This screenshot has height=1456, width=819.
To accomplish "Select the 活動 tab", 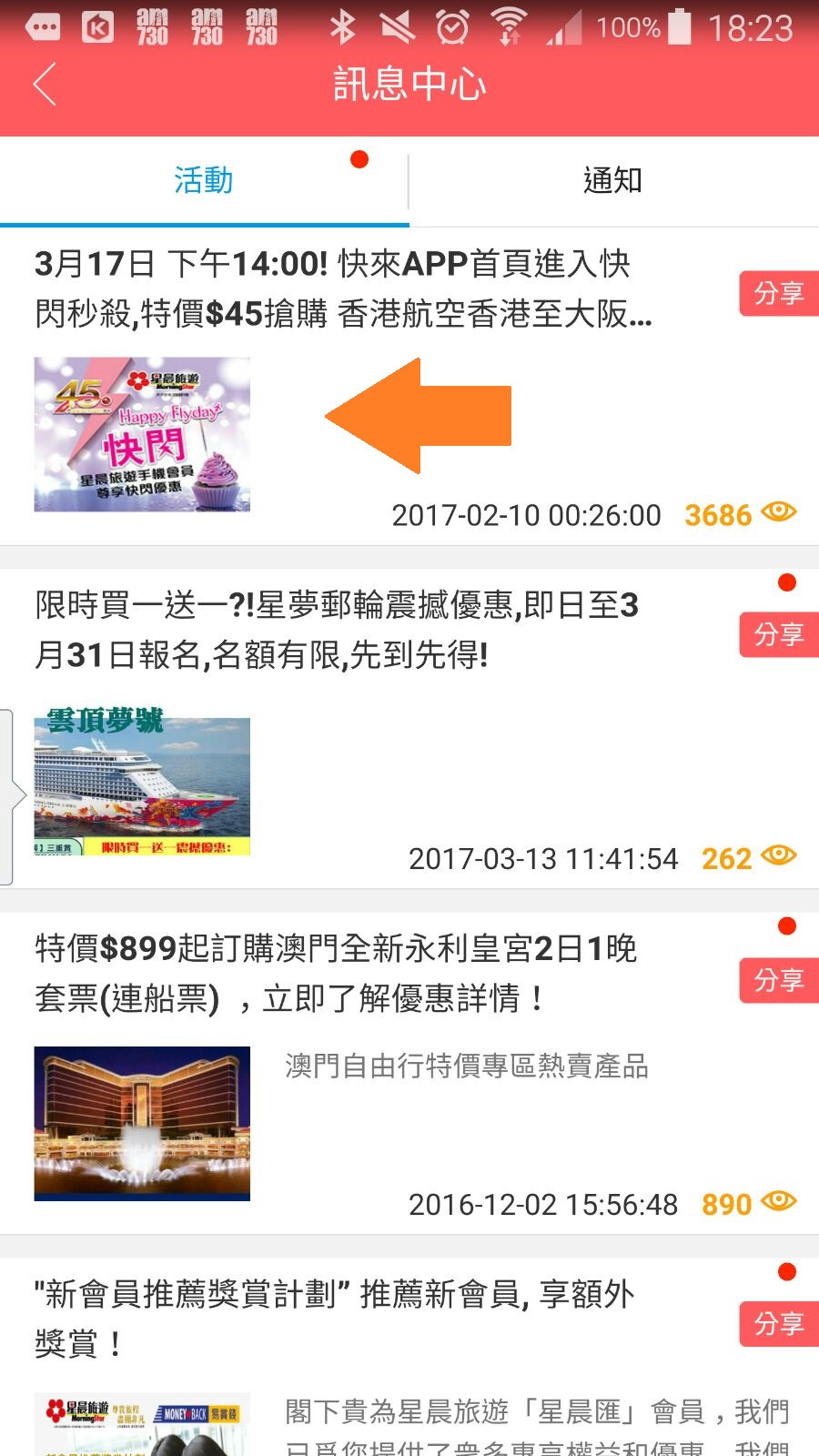I will 204,181.
